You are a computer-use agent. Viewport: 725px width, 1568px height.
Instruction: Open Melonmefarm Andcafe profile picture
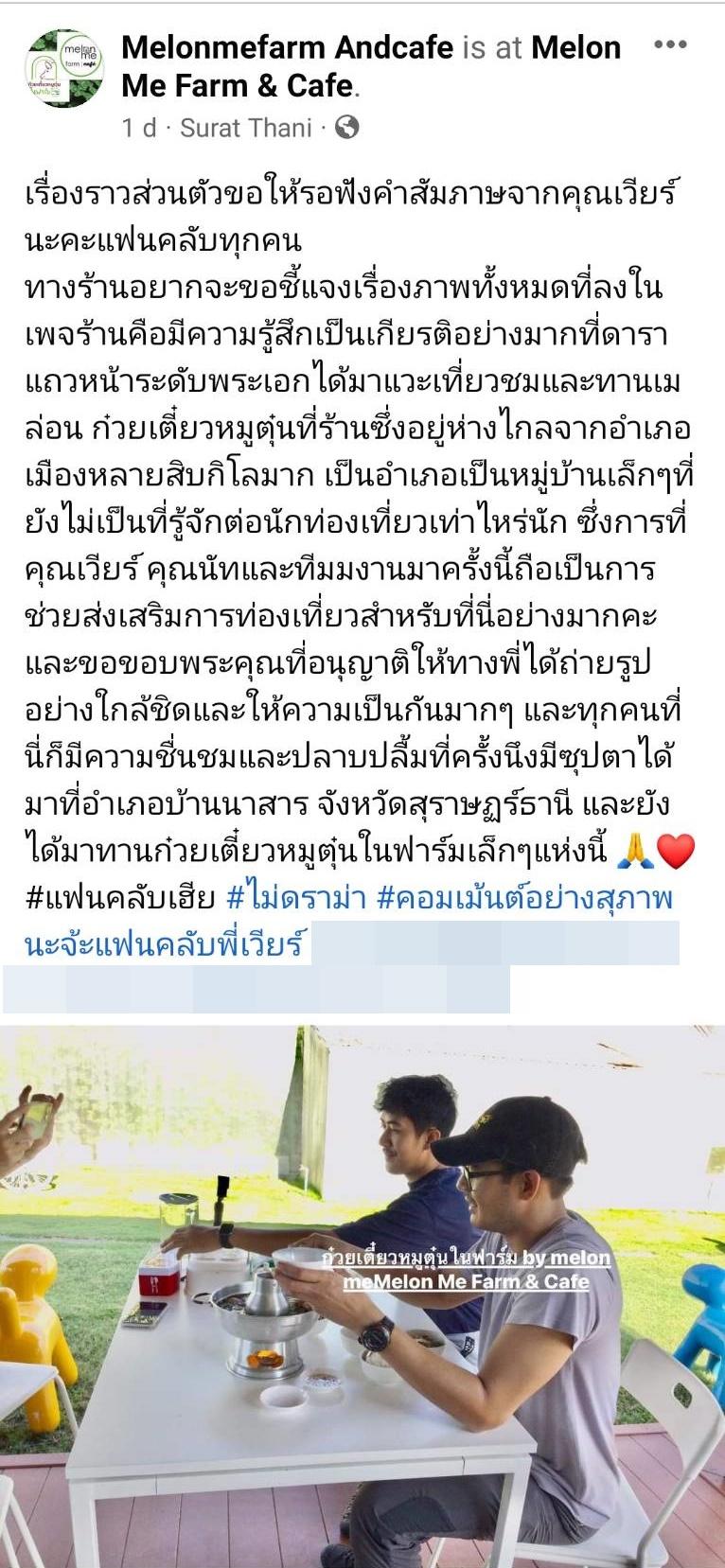64,68
